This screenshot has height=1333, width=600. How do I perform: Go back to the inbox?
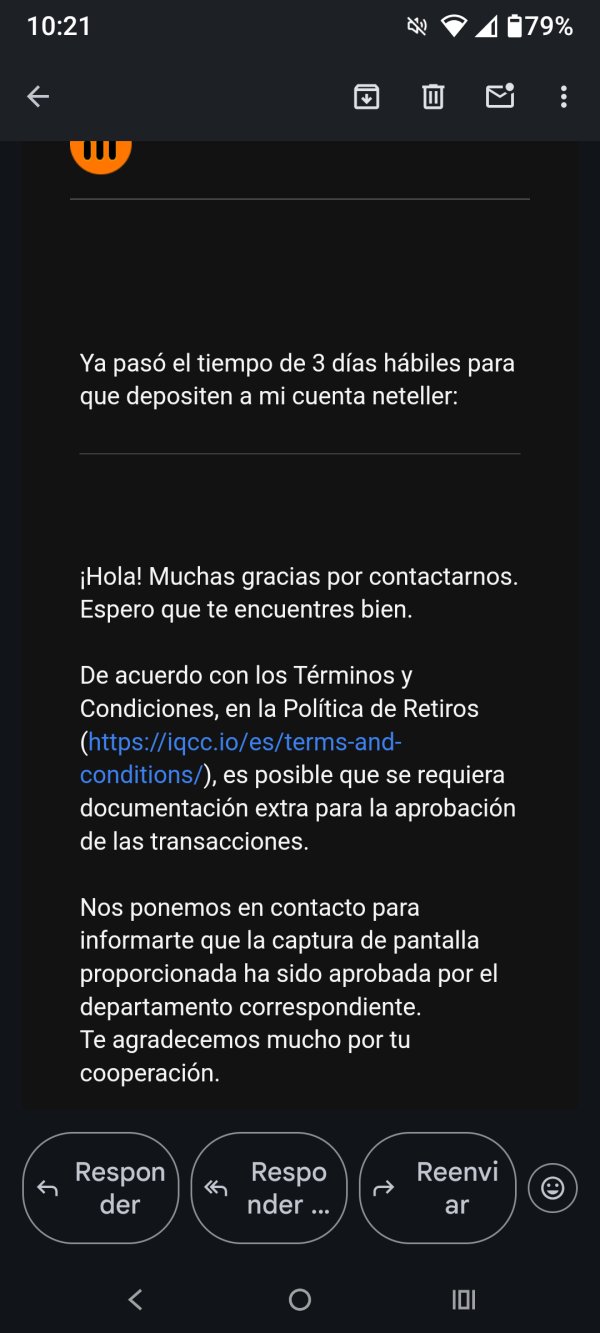click(38, 97)
